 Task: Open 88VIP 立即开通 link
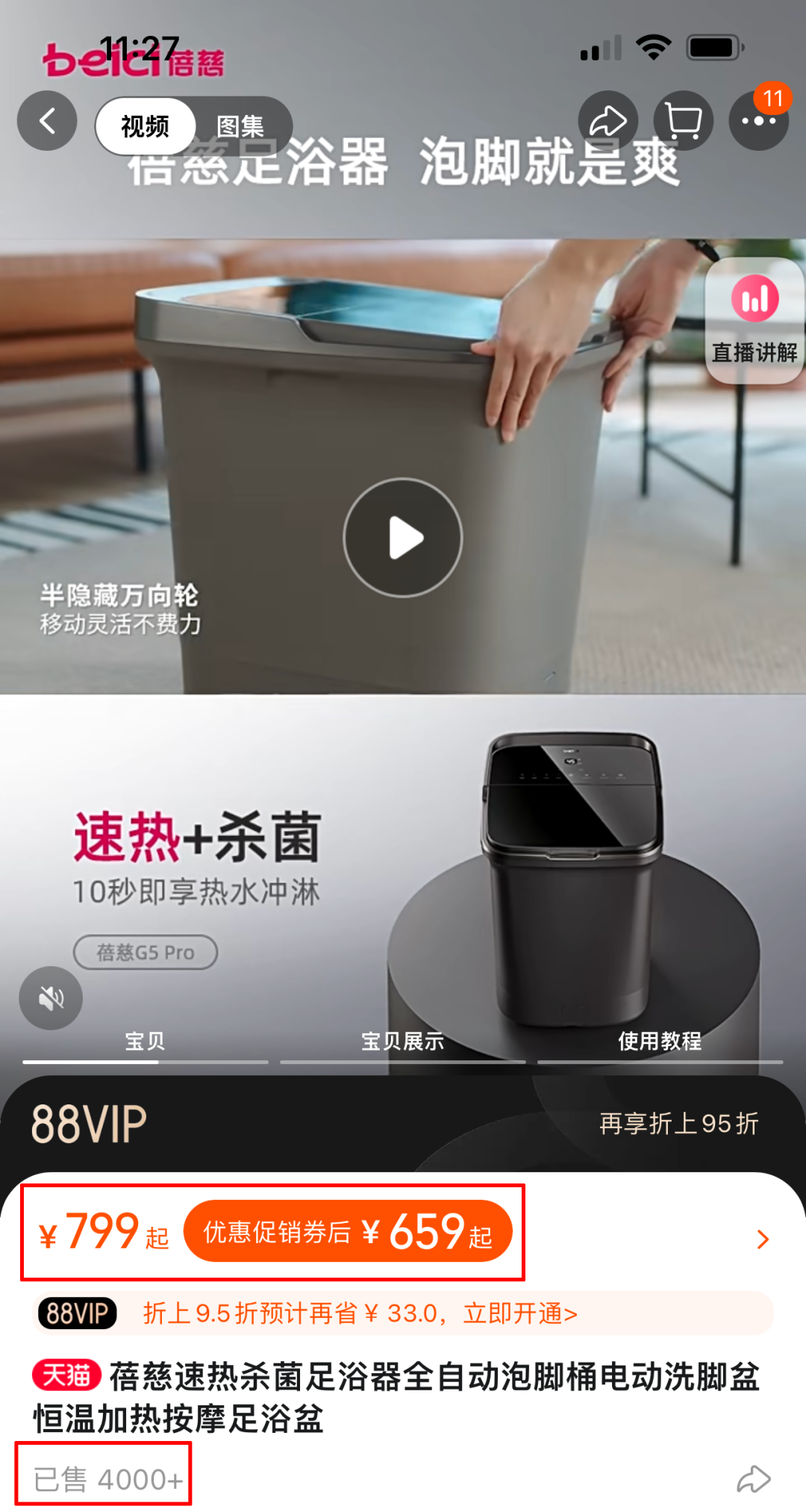(x=519, y=1313)
